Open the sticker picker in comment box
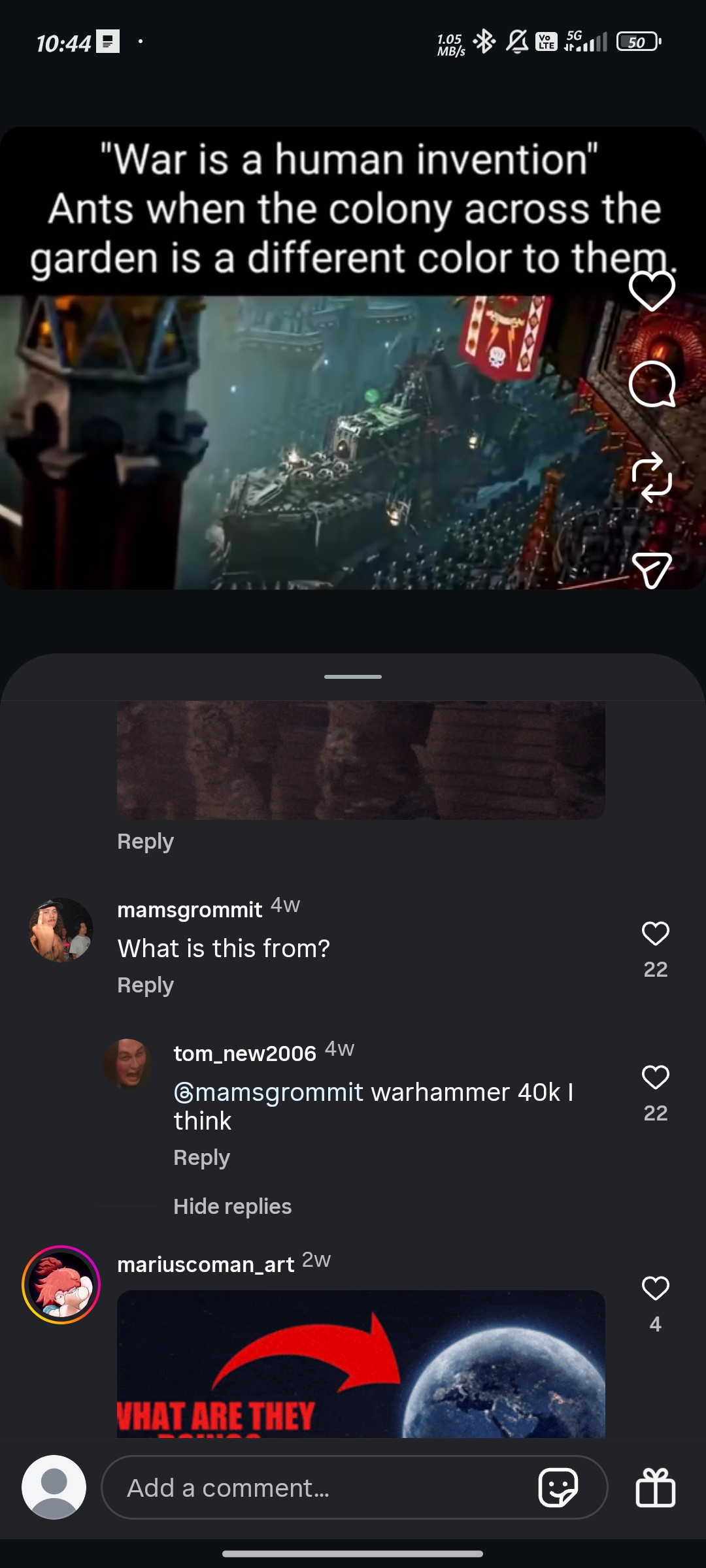This screenshot has height=1568, width=706. pyautogui.click(x=558, y=1488)
